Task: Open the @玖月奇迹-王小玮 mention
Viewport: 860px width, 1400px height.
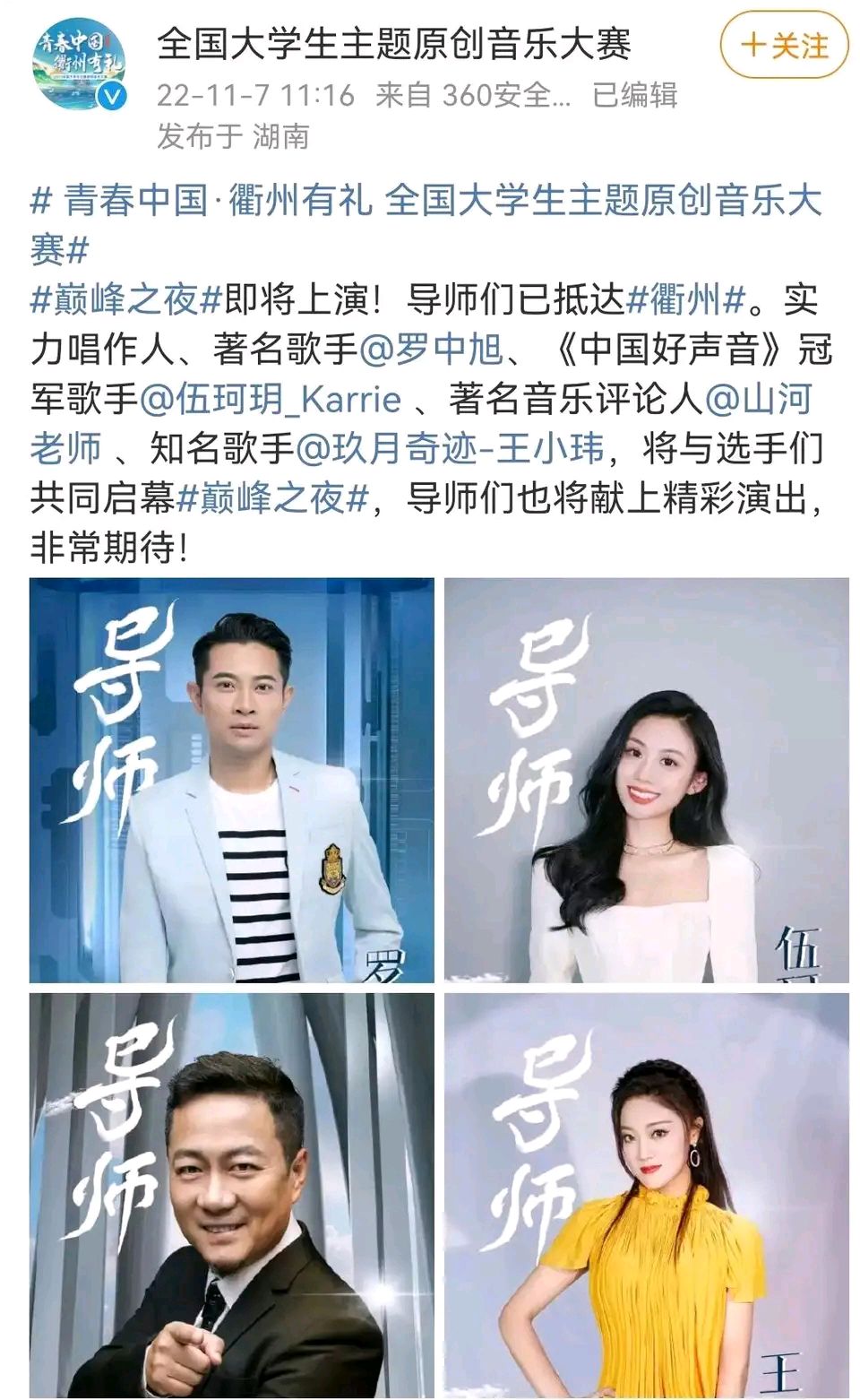Action: point(450,449)
